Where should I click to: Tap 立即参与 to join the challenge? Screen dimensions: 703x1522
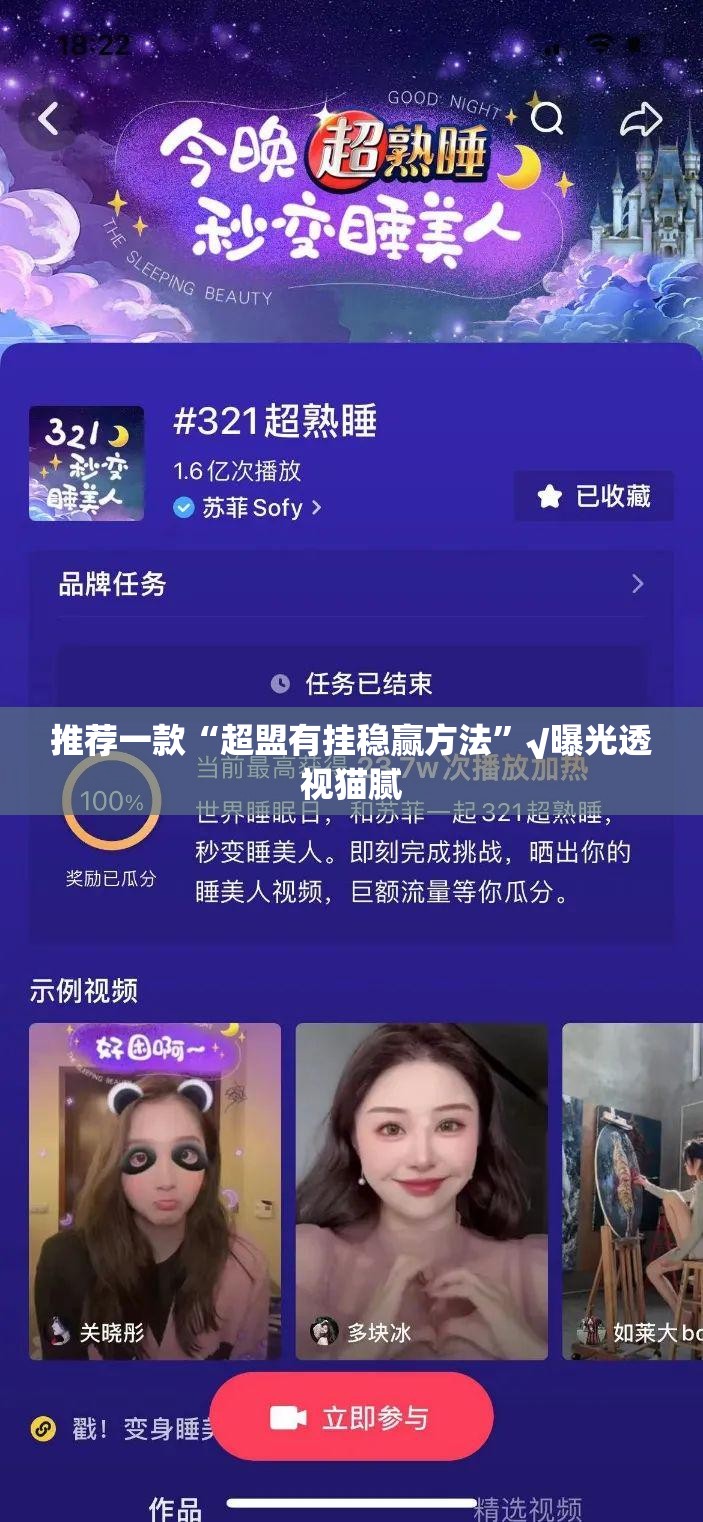351,1417
